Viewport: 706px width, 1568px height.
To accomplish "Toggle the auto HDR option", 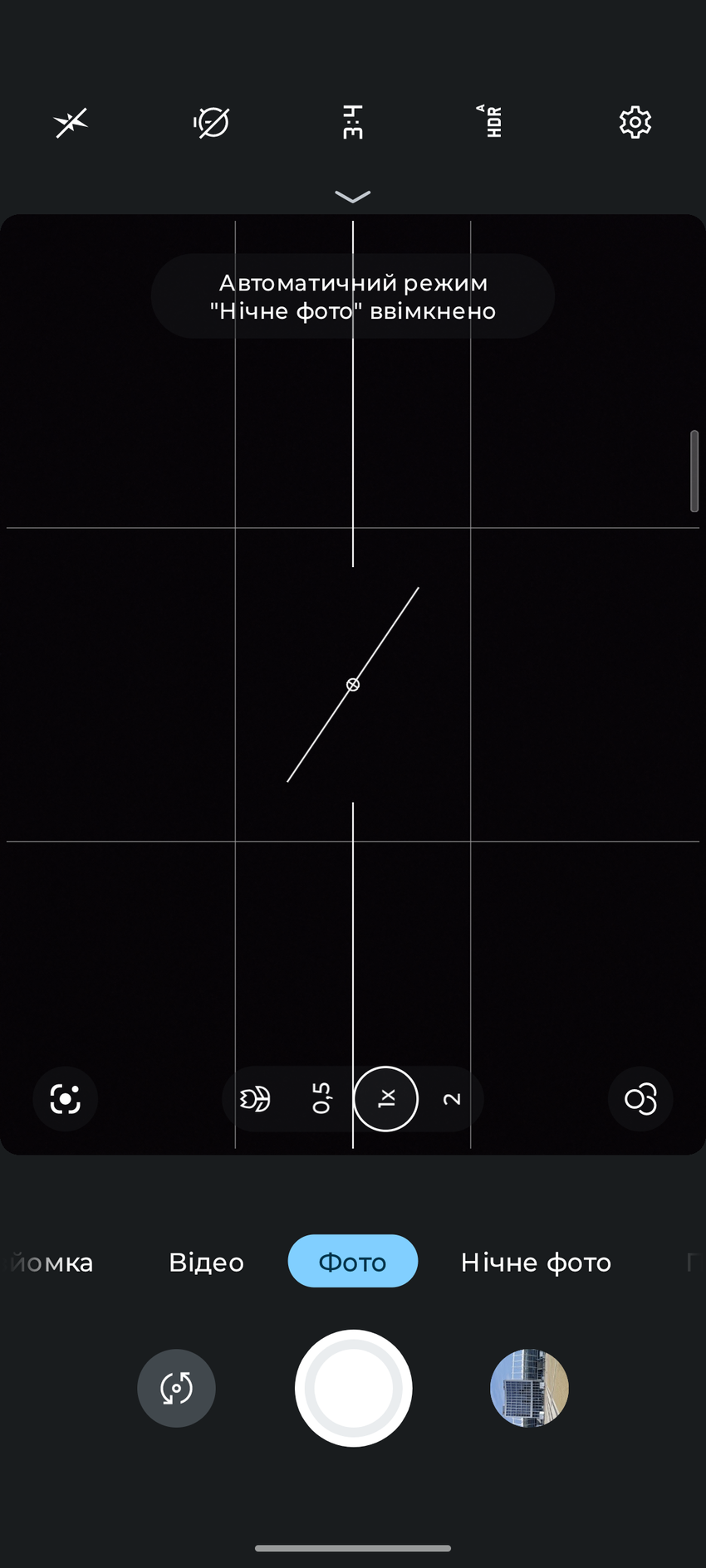I will pos(493,122).
